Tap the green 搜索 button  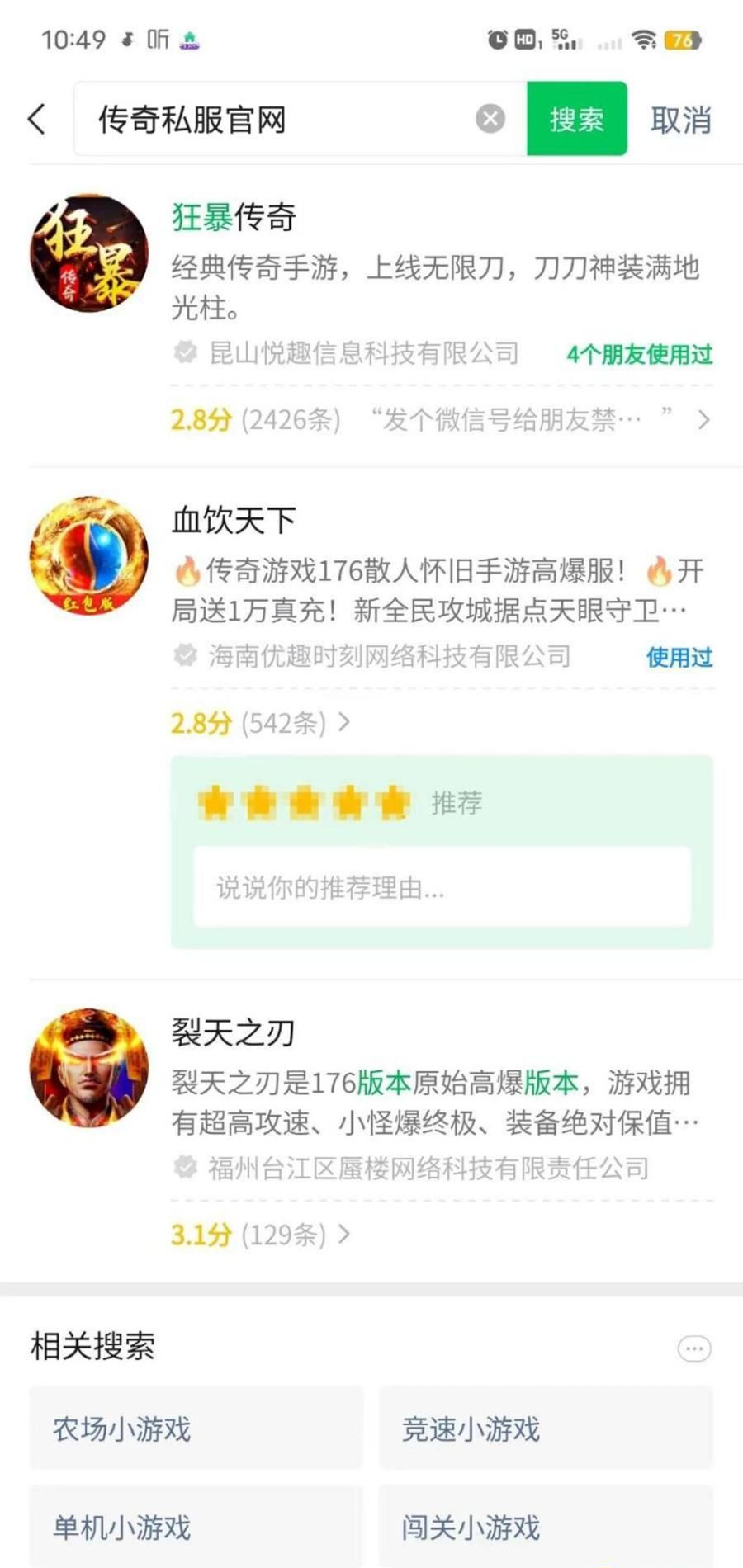pos(576,119)
